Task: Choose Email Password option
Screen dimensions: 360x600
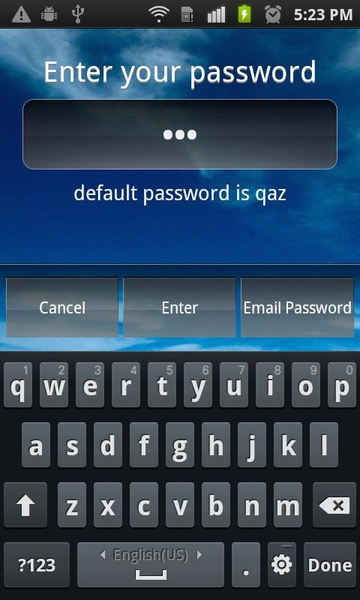Action: [297, 308]
